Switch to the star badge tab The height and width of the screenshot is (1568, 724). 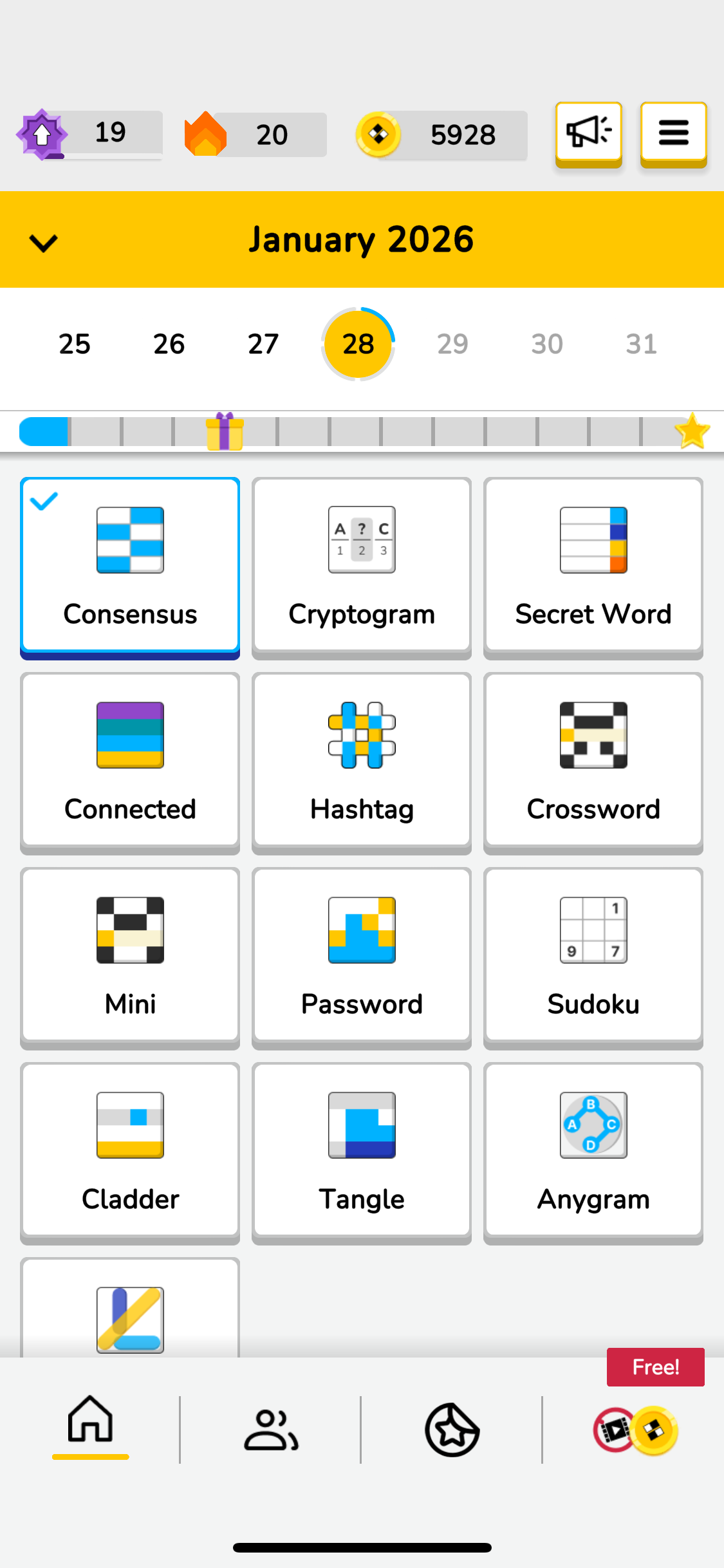pyautogui.click(x=452, y=1430)
